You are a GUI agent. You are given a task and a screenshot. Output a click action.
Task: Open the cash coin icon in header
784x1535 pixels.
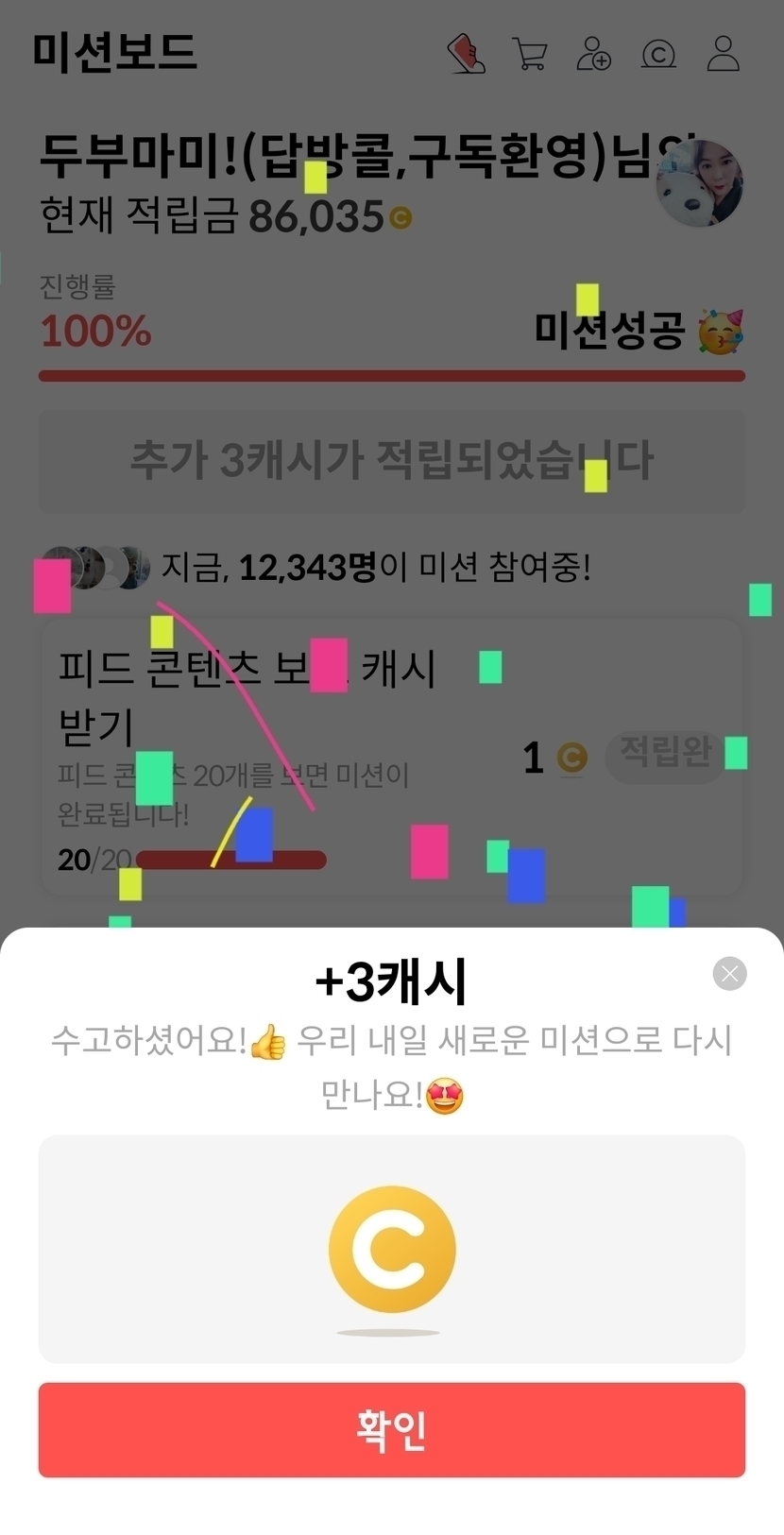tap(658, 54)
